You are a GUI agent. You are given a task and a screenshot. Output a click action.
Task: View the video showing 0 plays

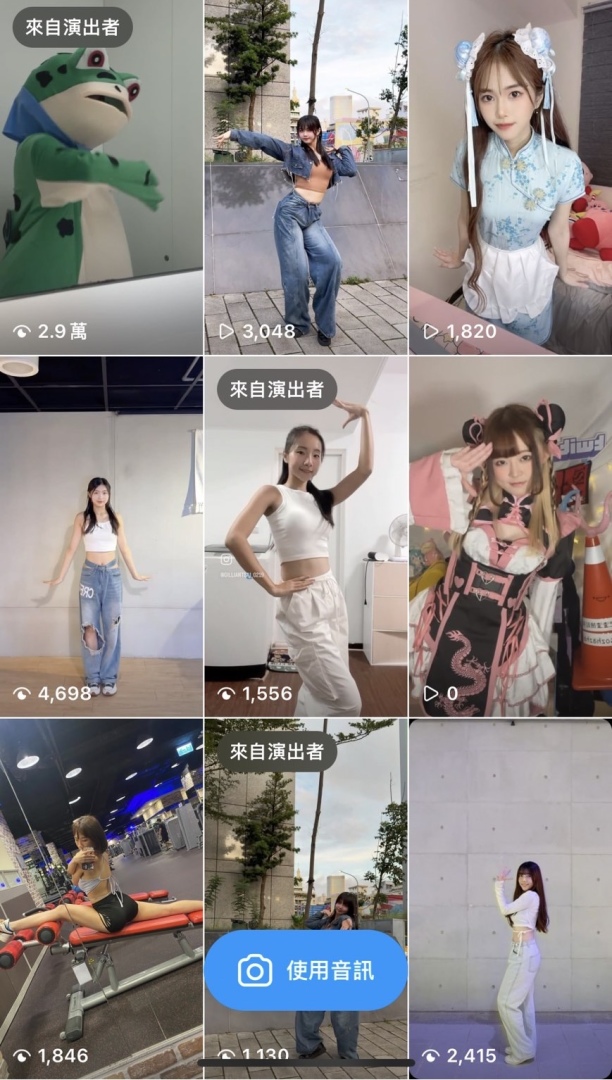[510, 540]
